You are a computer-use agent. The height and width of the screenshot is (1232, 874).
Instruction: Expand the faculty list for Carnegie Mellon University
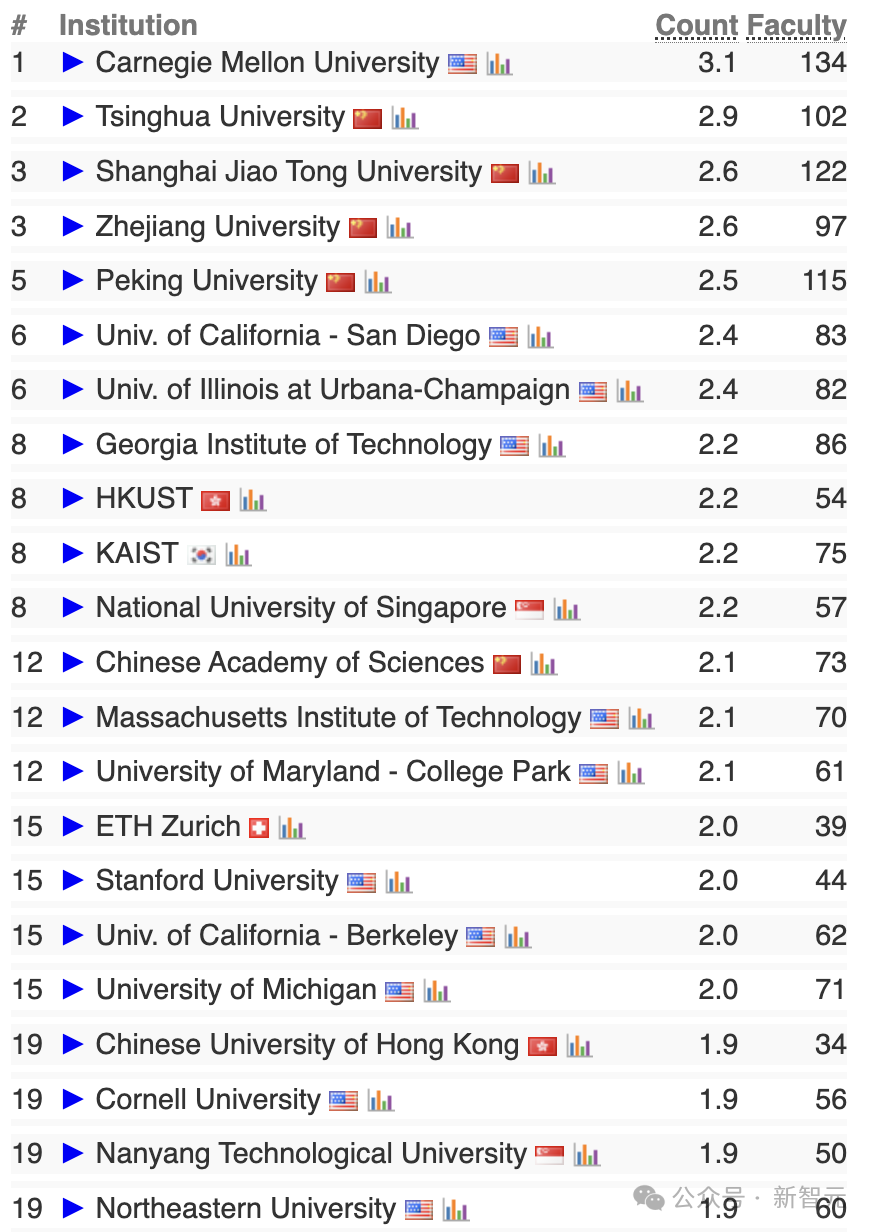pos(73,63)
